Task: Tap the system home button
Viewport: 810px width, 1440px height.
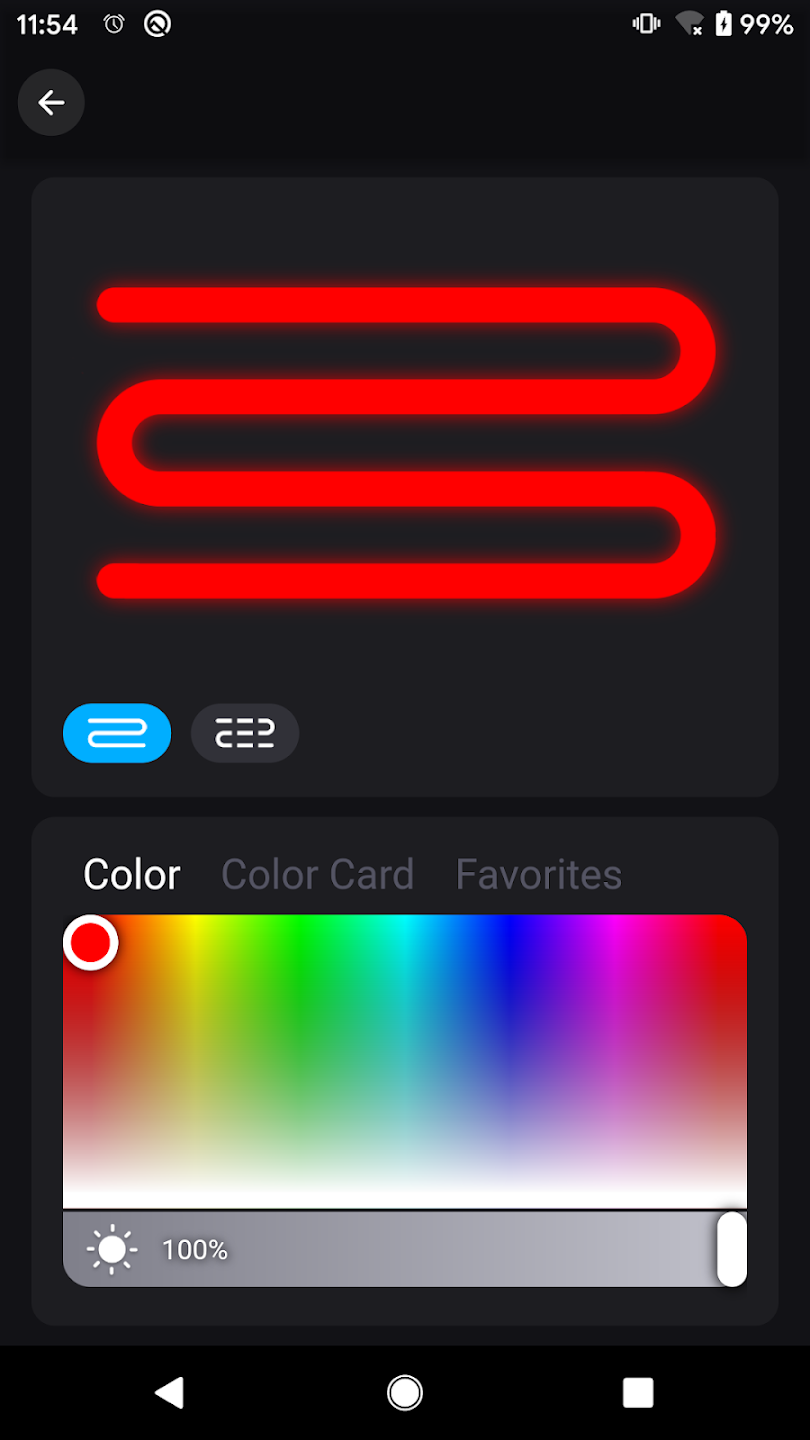Action: click(405, 1392)
